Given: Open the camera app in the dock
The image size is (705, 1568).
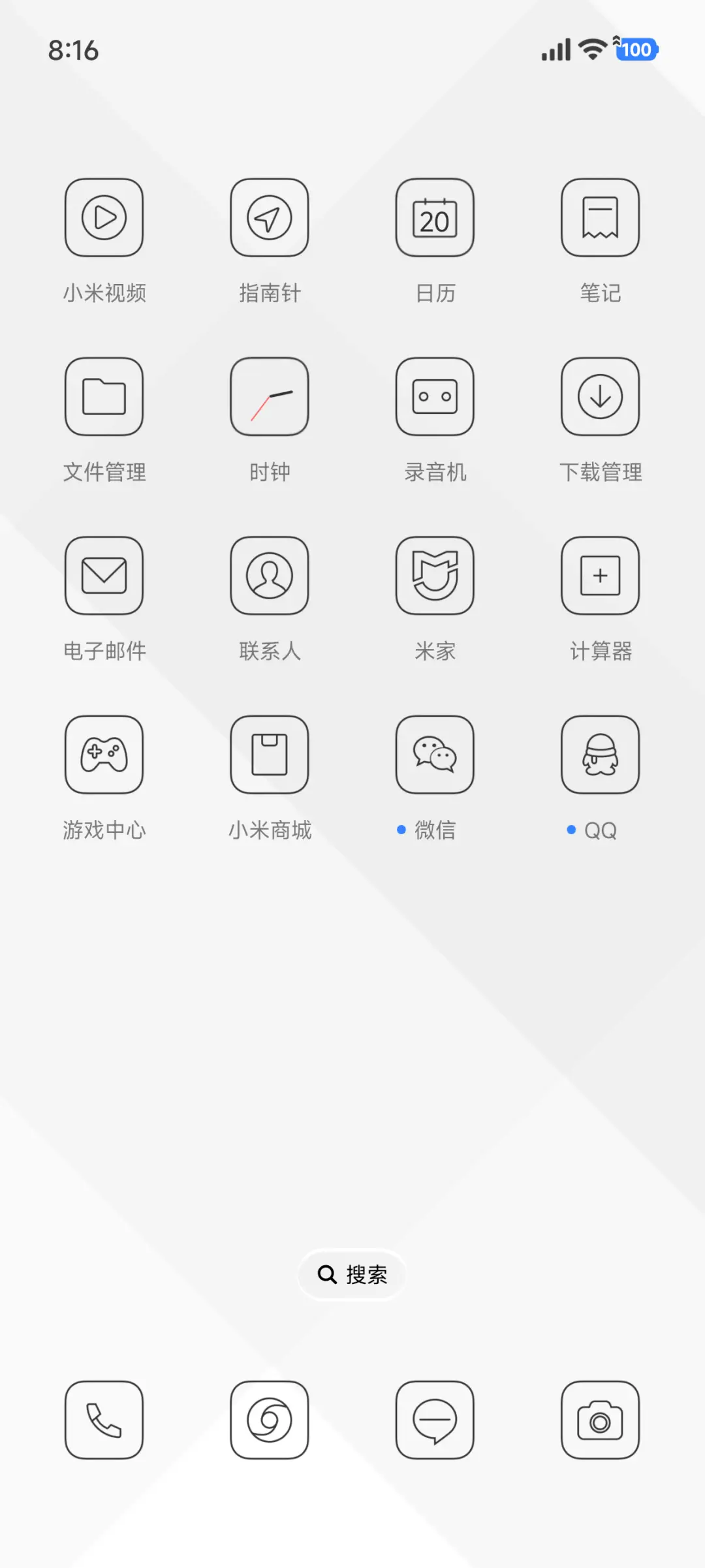Looking at the screenshot, I should (x=600, y=1421).
